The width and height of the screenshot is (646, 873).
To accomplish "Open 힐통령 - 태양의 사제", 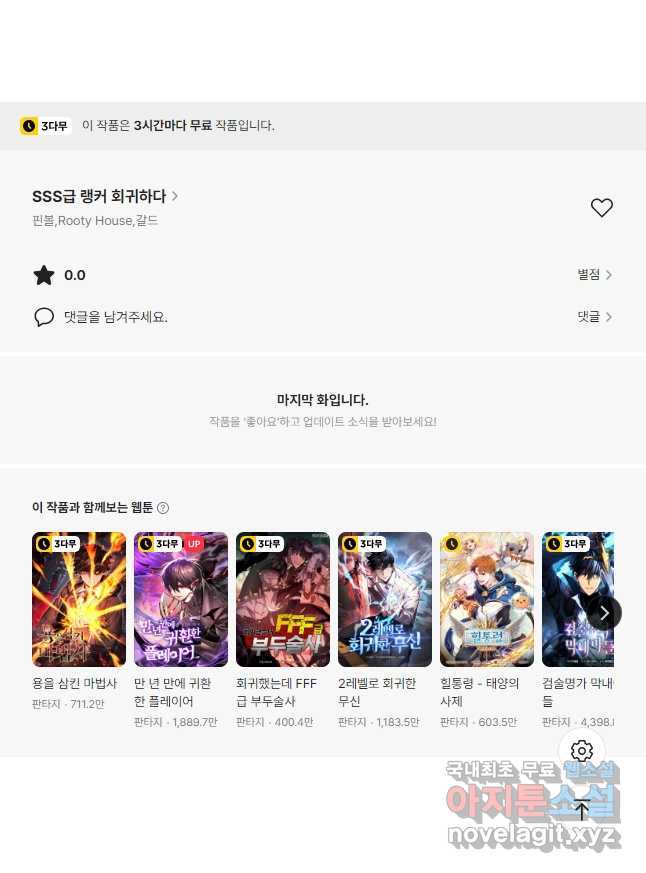I will [x=487, y=600].
